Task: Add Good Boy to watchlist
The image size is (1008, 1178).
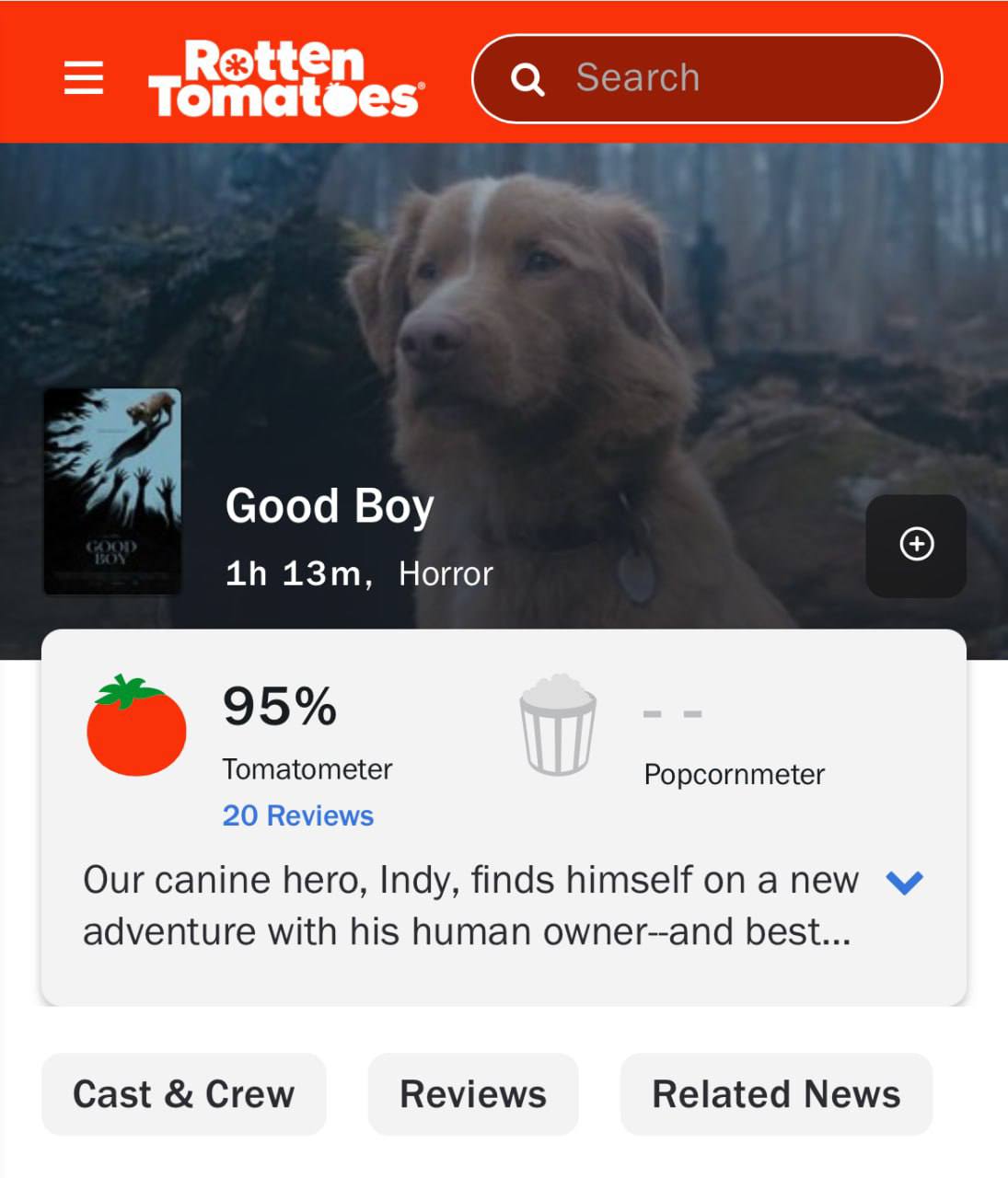Action: [x=916, y=545]
